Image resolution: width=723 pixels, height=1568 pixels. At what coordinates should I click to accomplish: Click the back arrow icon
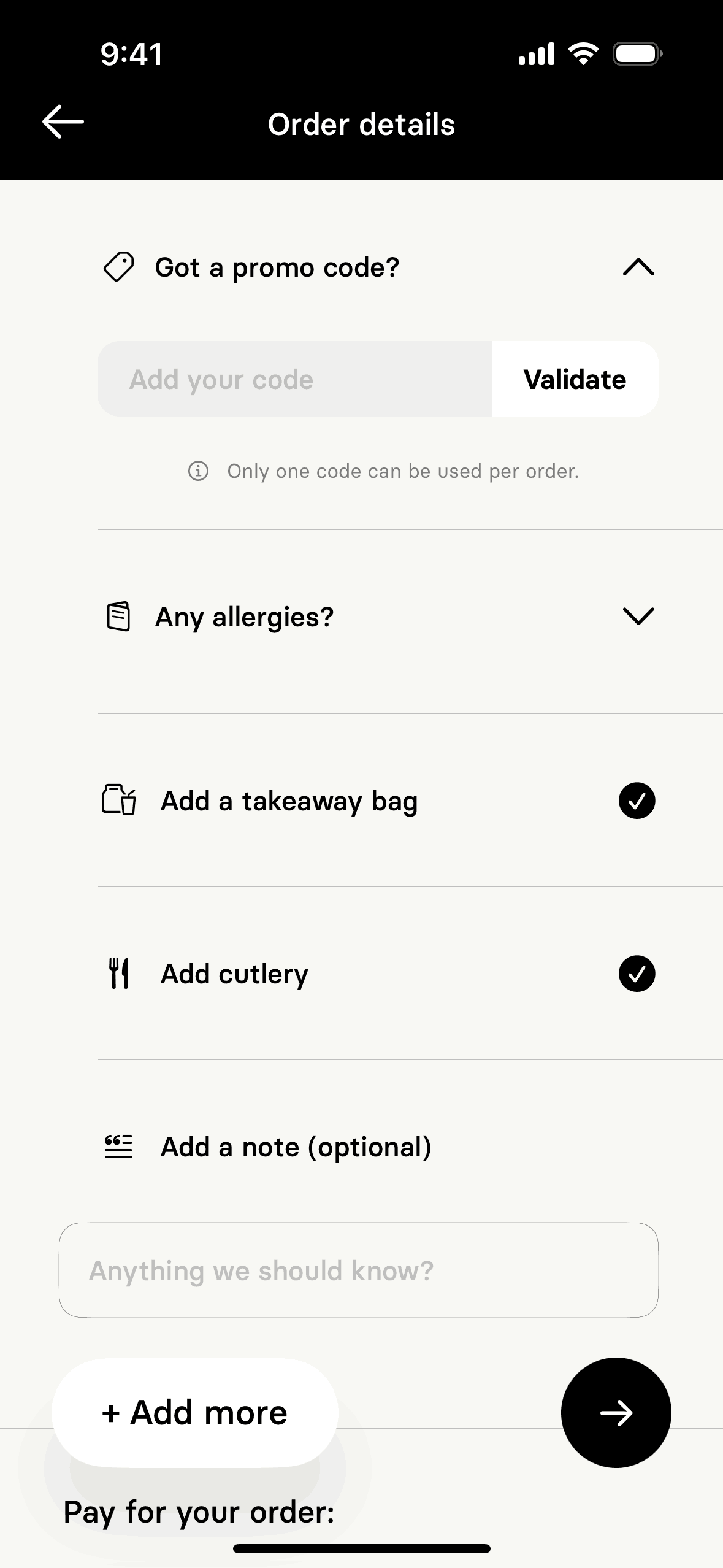click(x=63, y=122)
